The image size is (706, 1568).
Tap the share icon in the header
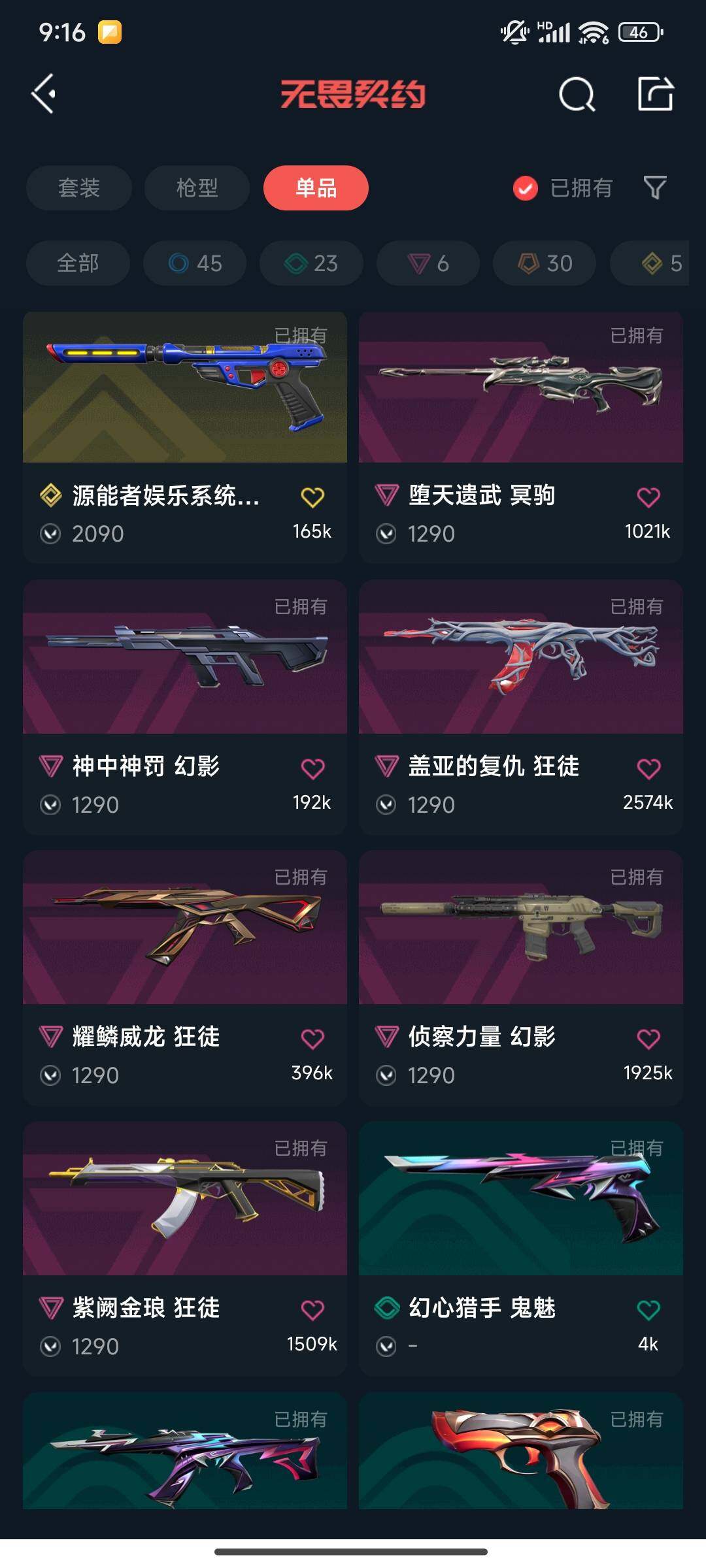coord(655,94)
